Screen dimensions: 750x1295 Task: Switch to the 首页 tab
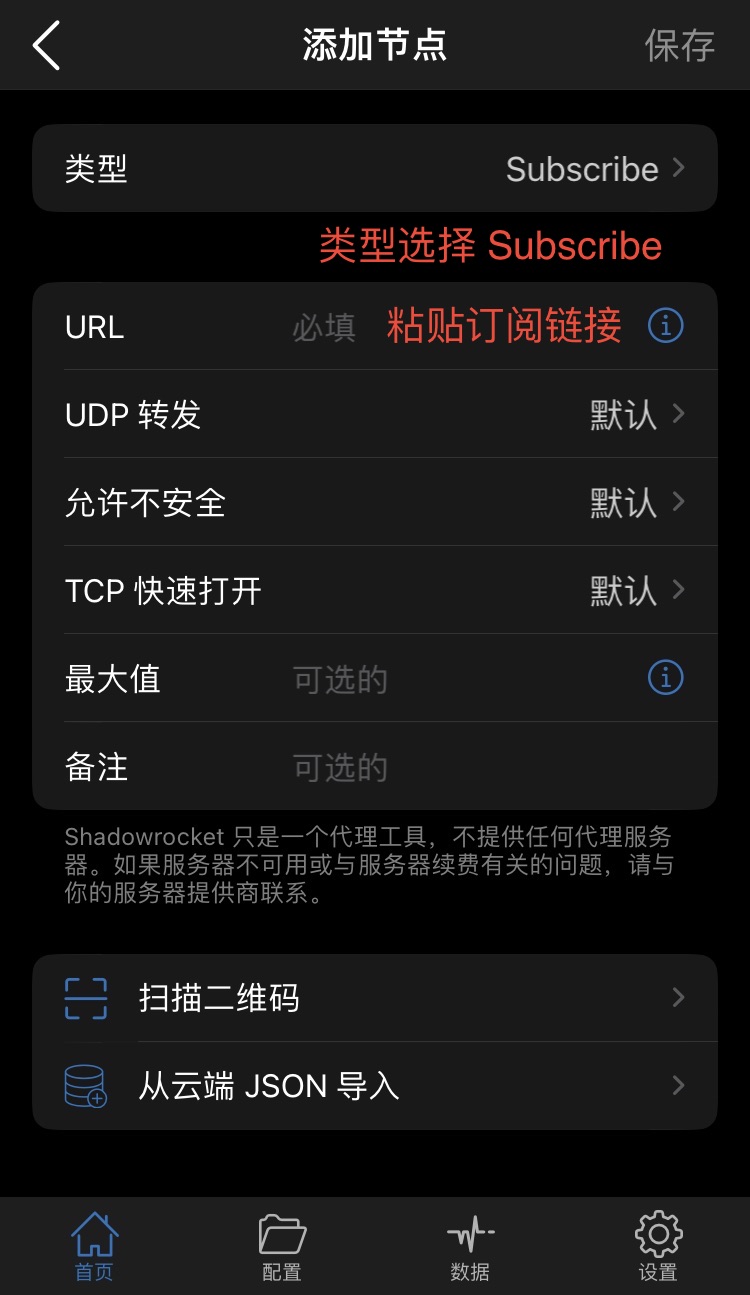[95, 1246]
